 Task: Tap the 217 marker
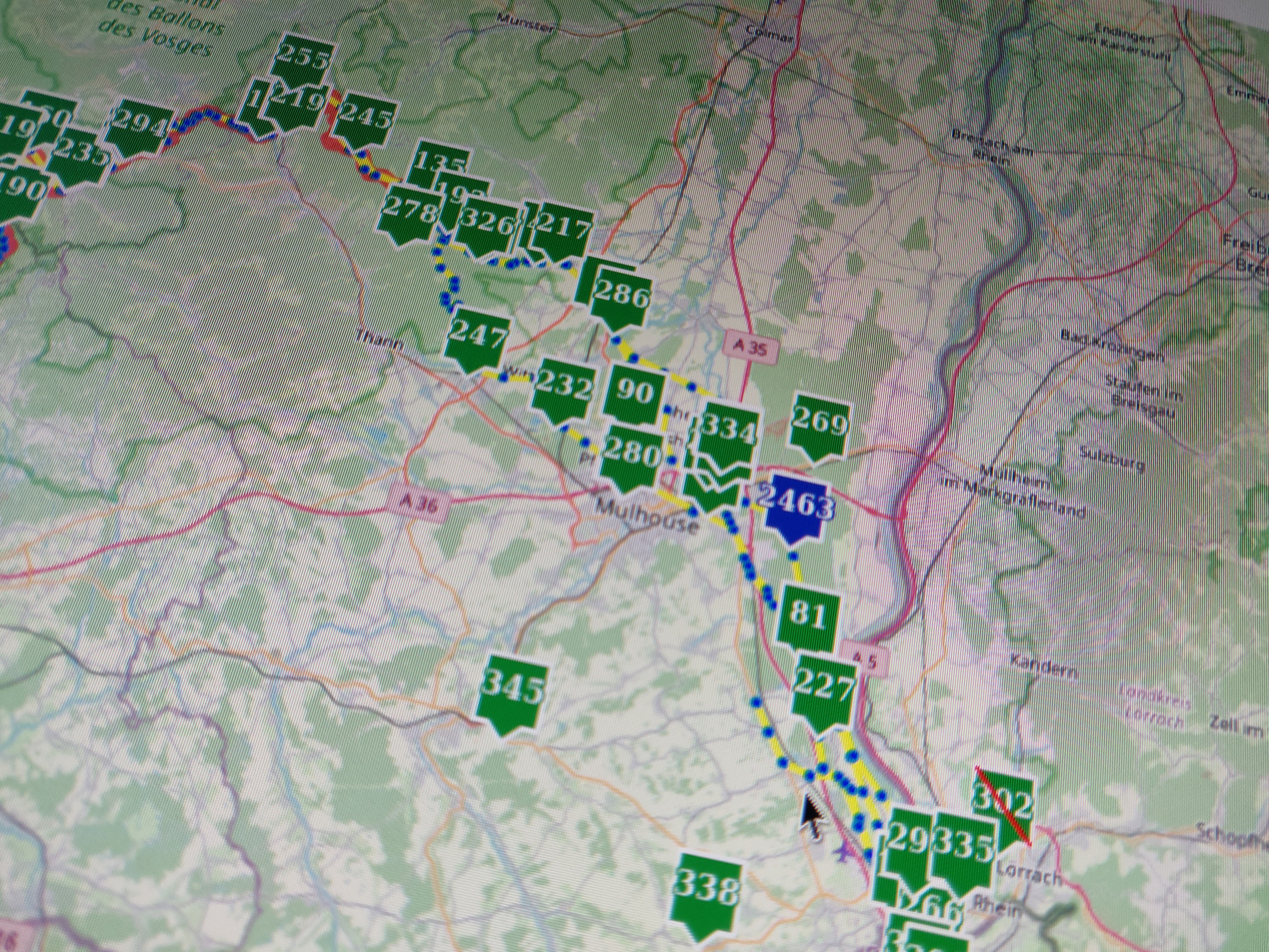pos(562,229)
